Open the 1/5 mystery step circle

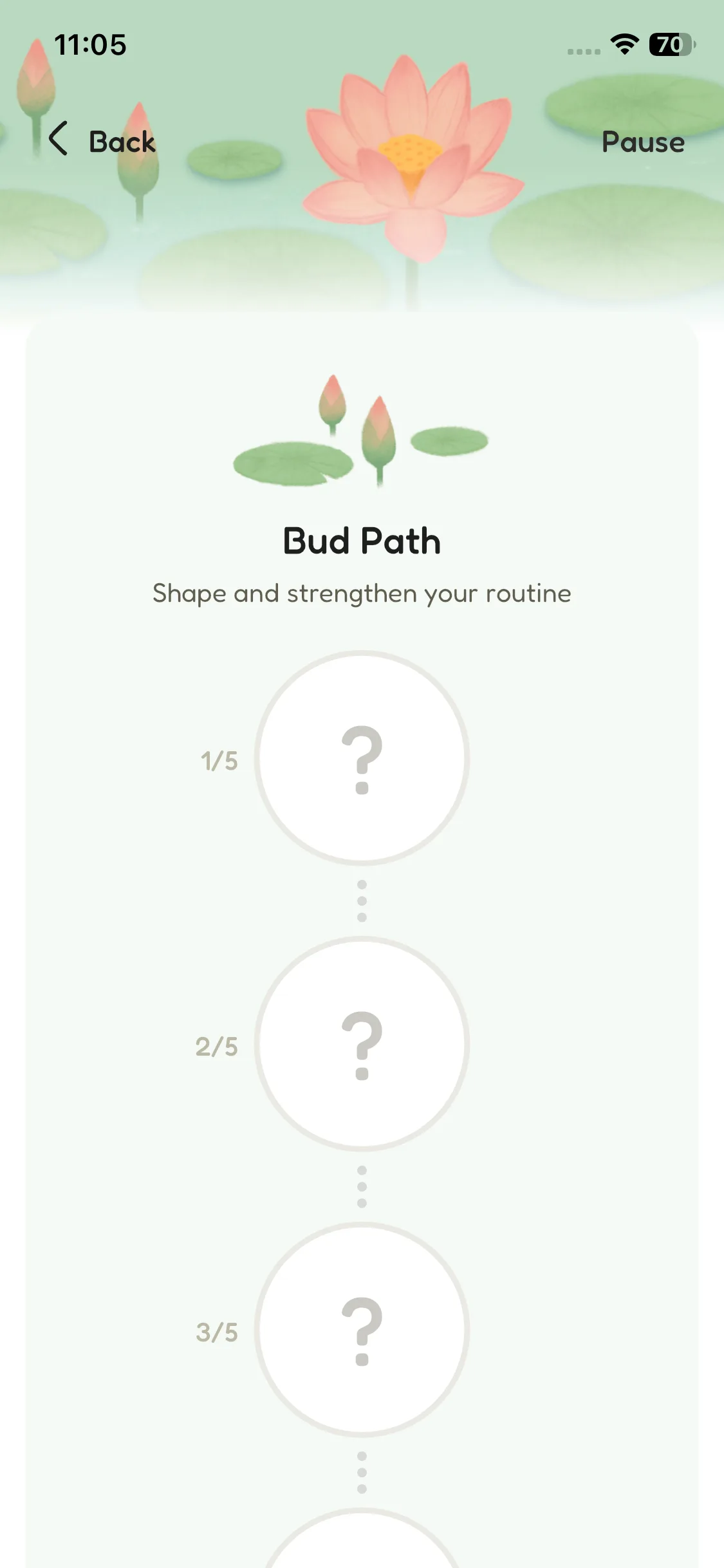pos(362,758)
